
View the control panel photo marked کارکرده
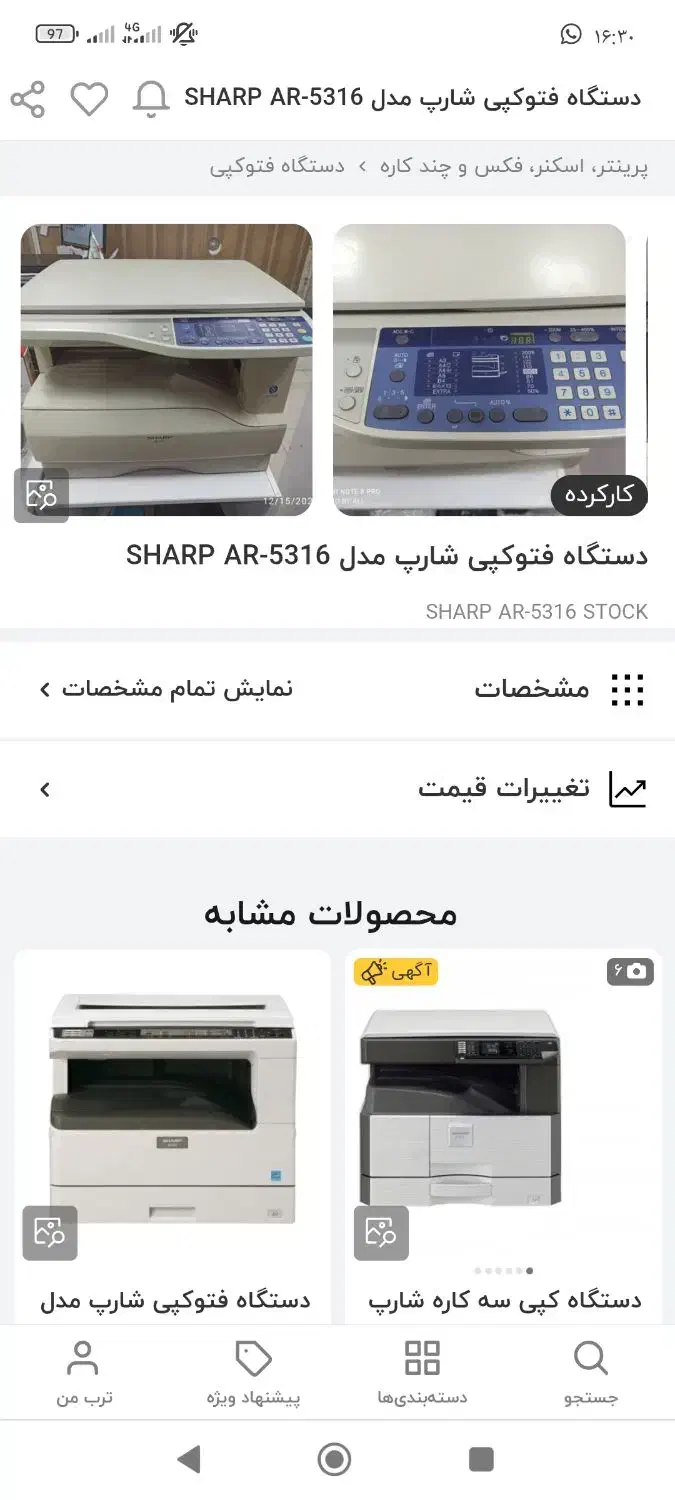(479, 369)
